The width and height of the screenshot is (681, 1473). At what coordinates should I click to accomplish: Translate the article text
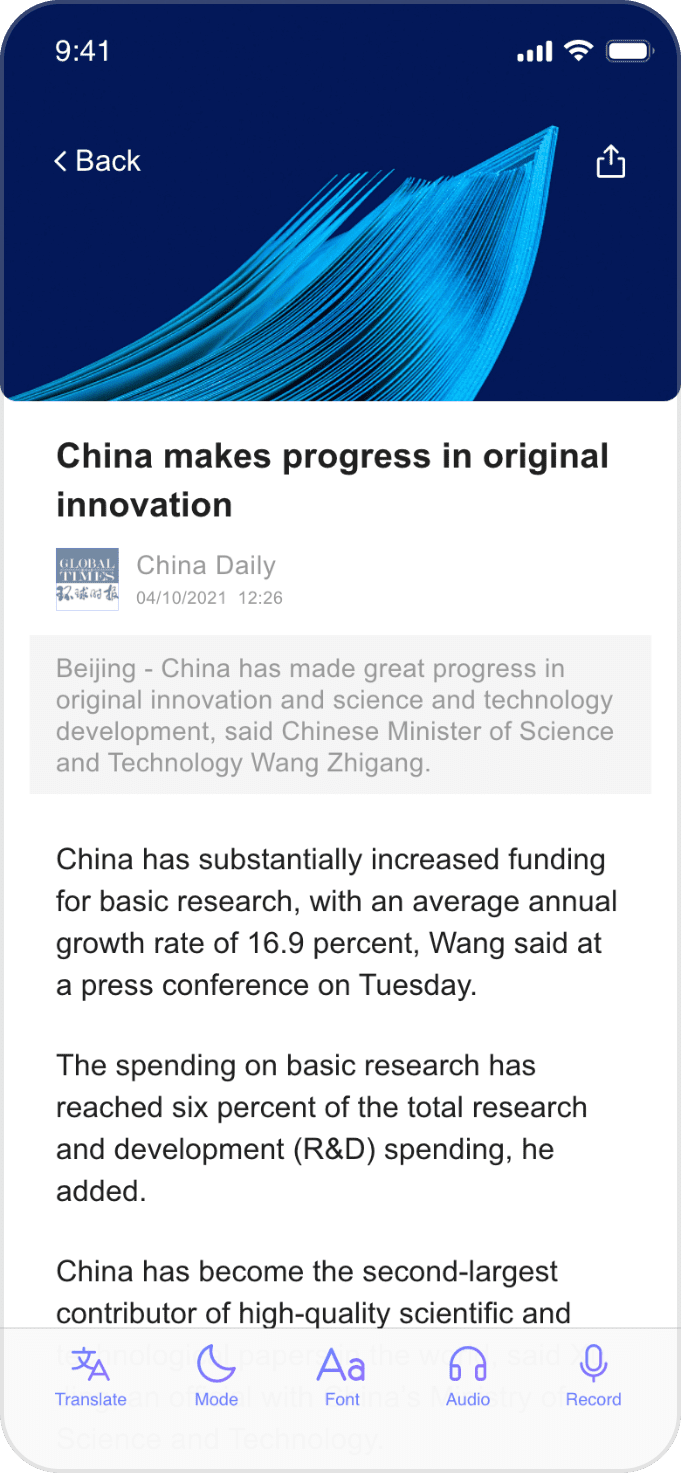(91, 1375)
